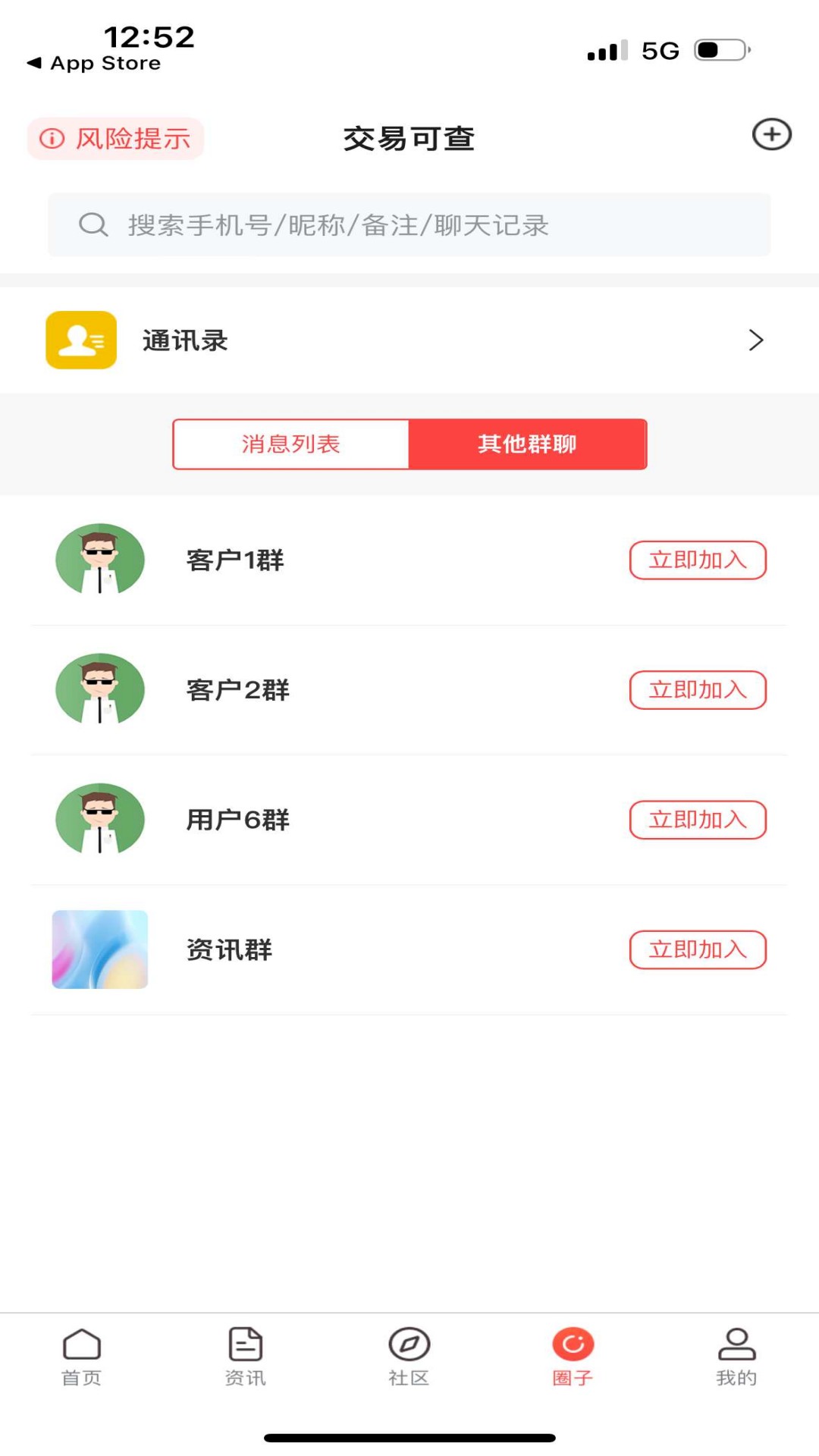Open the 风险提示 warning banner
The height and width of the screenshot is (1456, 819).
(x=115, y=138)
